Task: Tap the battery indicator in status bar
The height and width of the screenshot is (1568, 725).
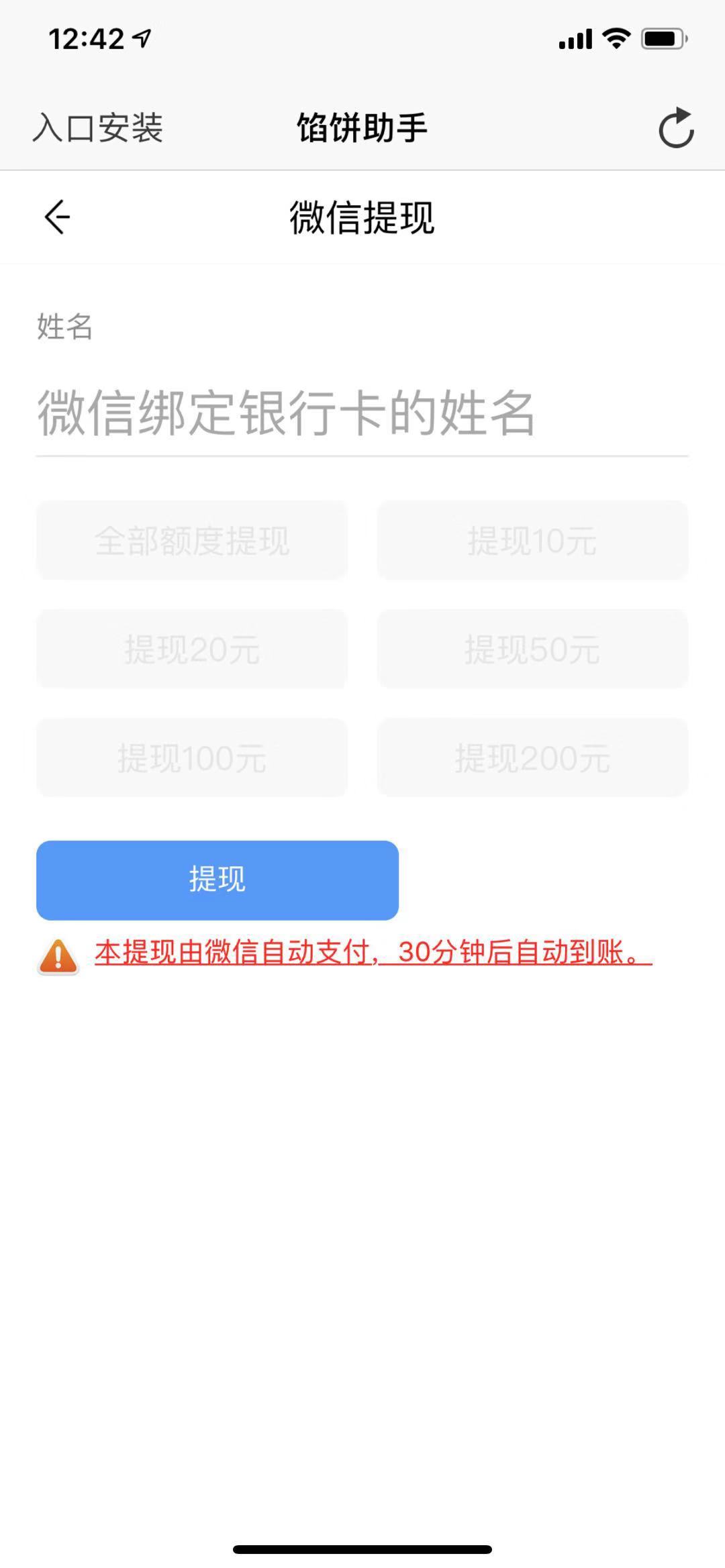Action: [x=663, y=40]
